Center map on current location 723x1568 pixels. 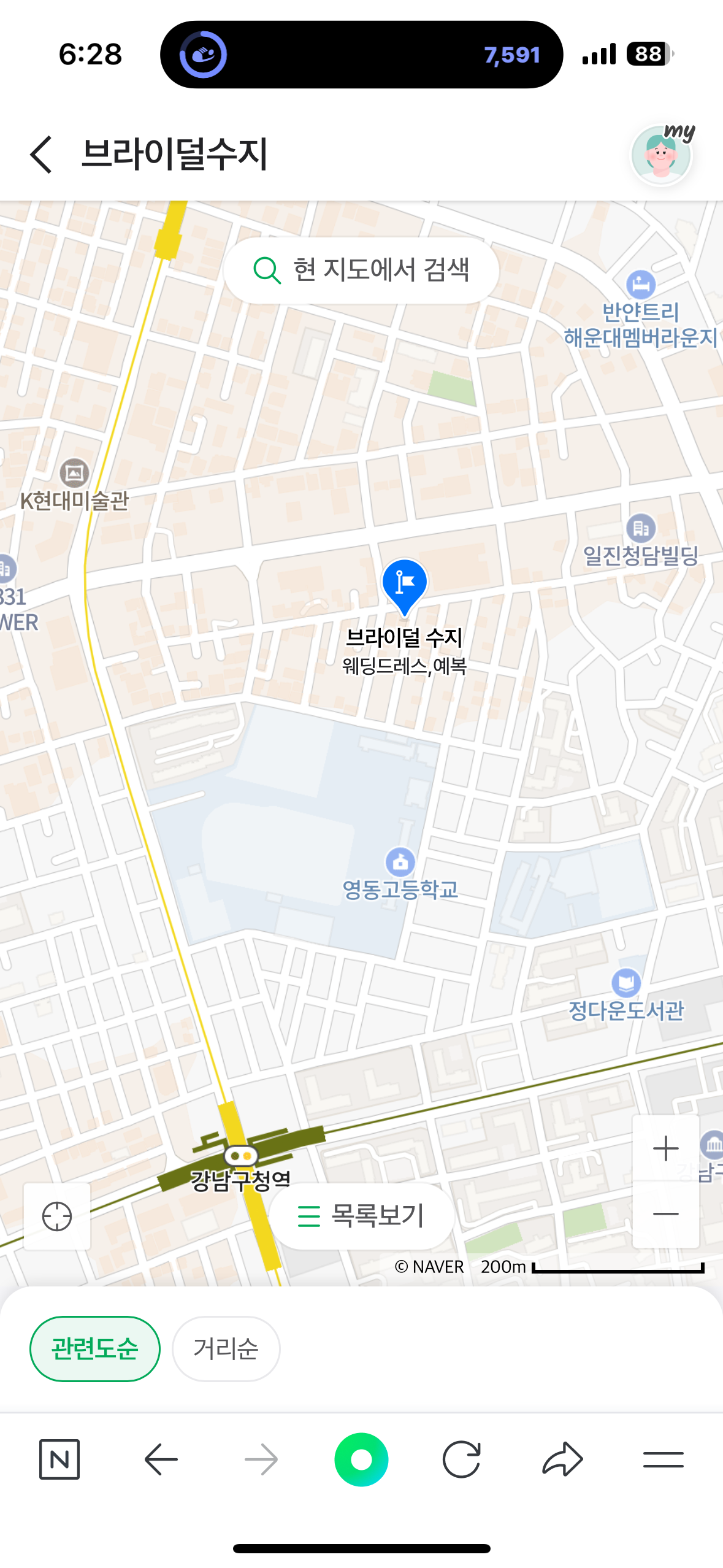[x=57, y=1216]
